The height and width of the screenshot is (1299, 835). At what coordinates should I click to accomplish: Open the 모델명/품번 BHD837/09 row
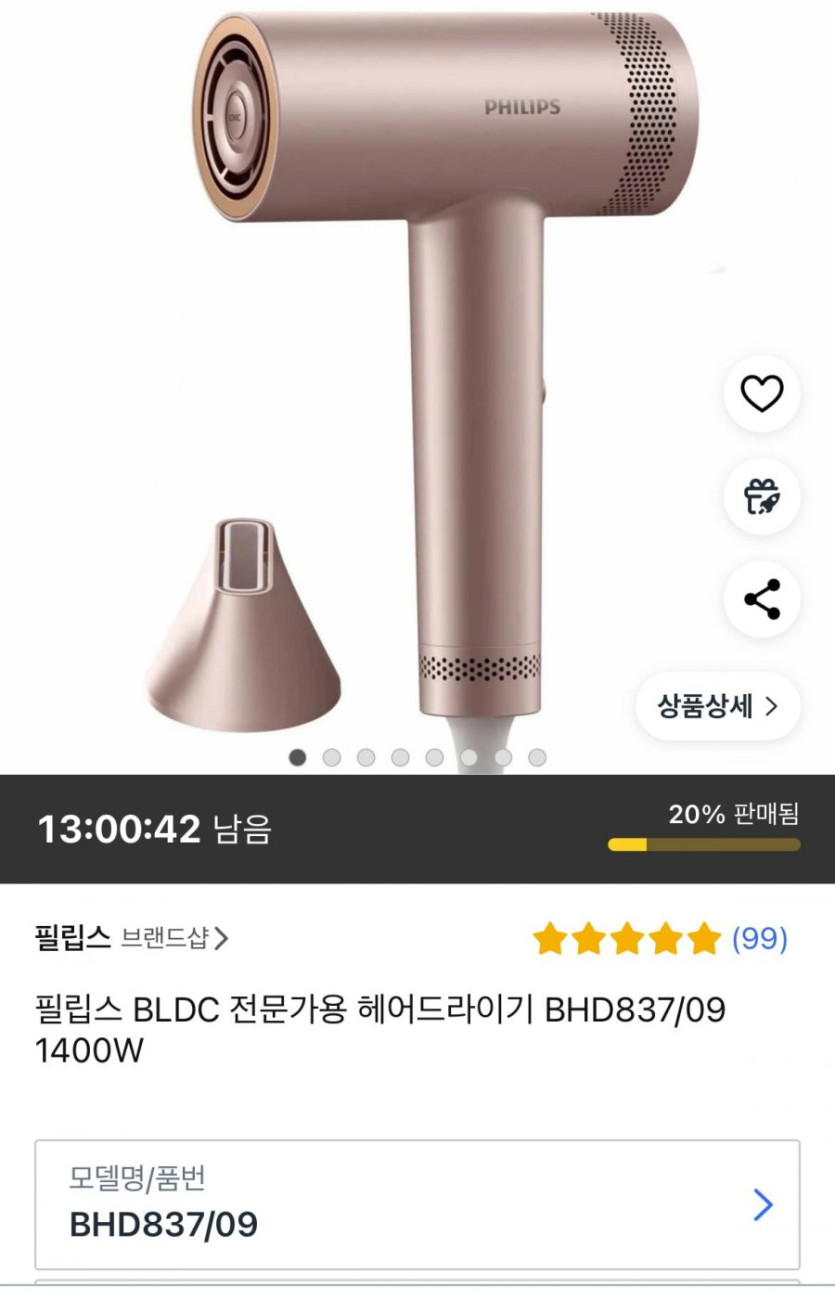(417, 1204)
